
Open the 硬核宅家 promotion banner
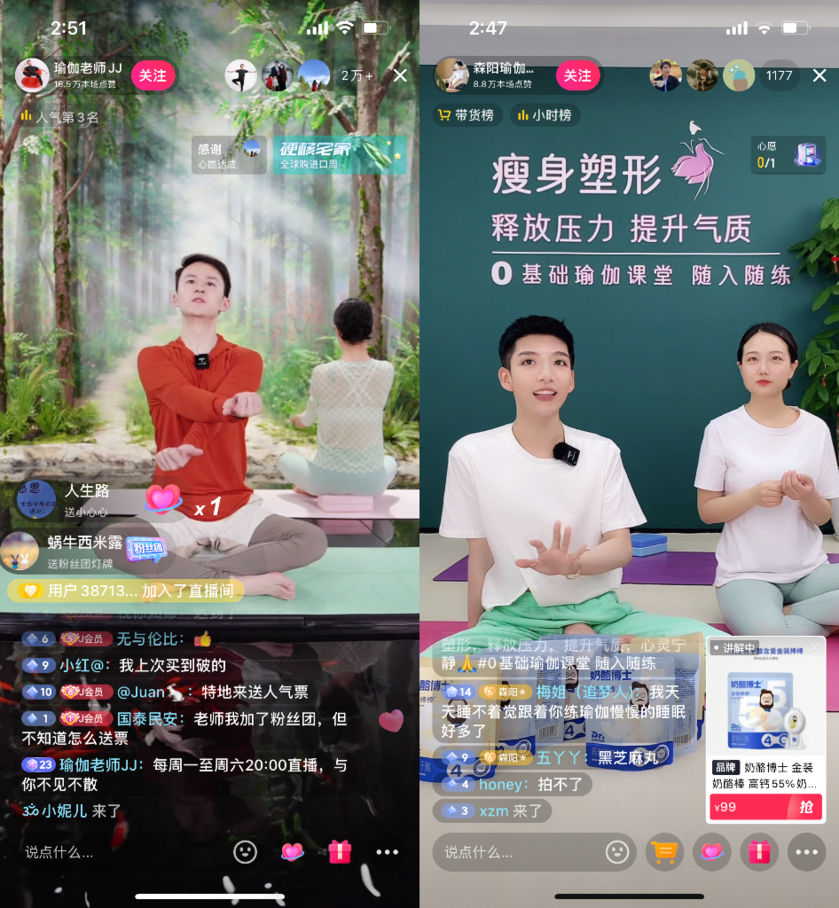pyautogui.click(x=340, y=155)
